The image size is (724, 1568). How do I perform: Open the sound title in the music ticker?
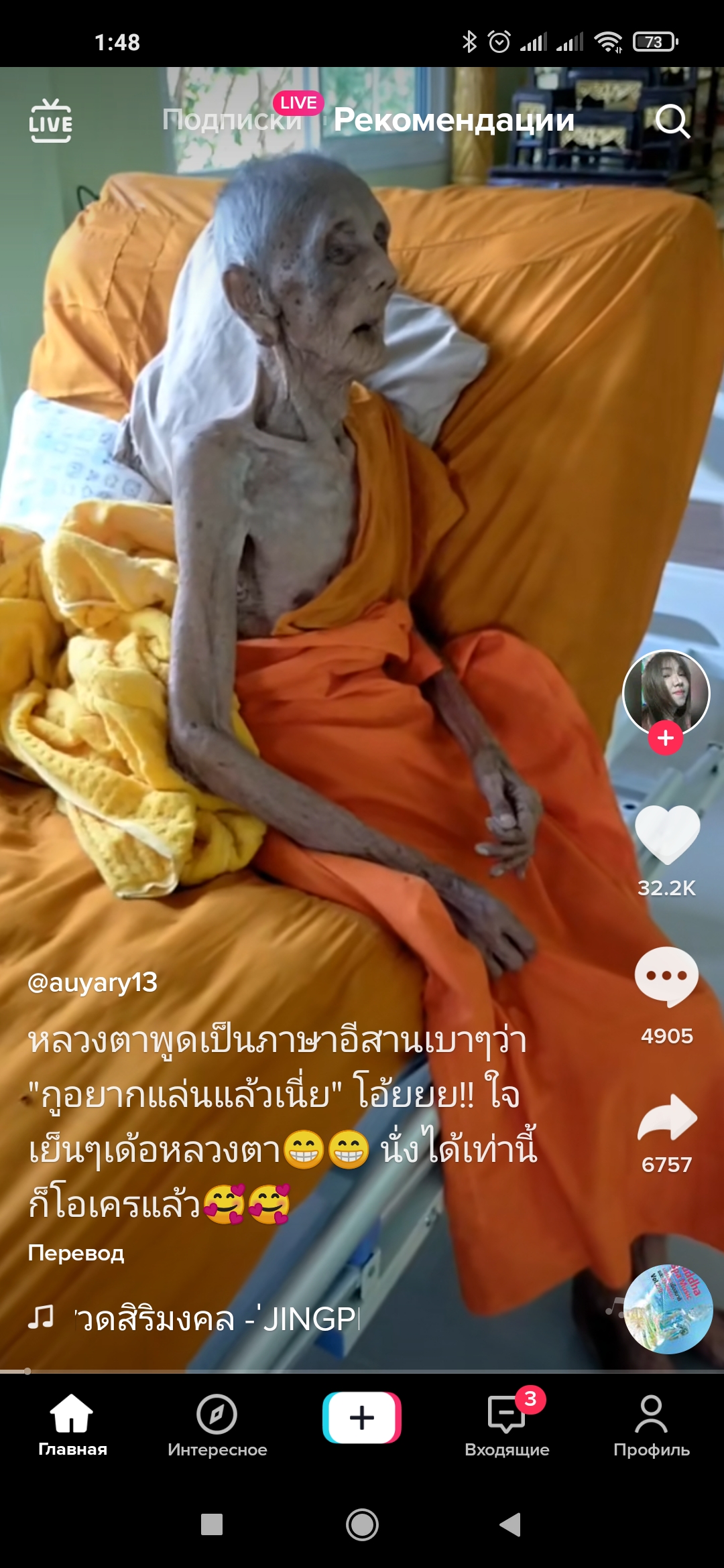[216, 1319]
